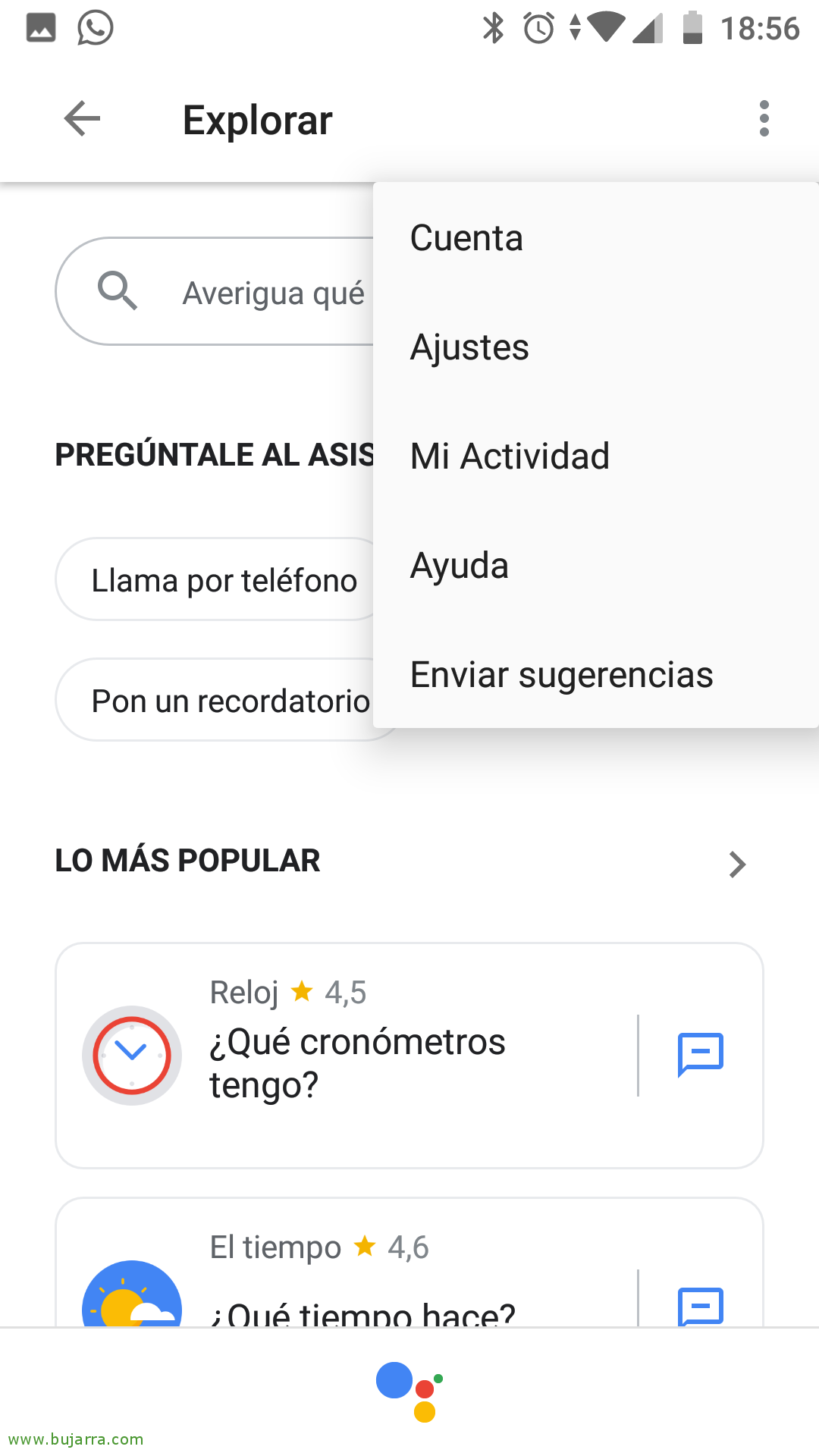Go back using the arrow icon

click(x=82, y=119)
